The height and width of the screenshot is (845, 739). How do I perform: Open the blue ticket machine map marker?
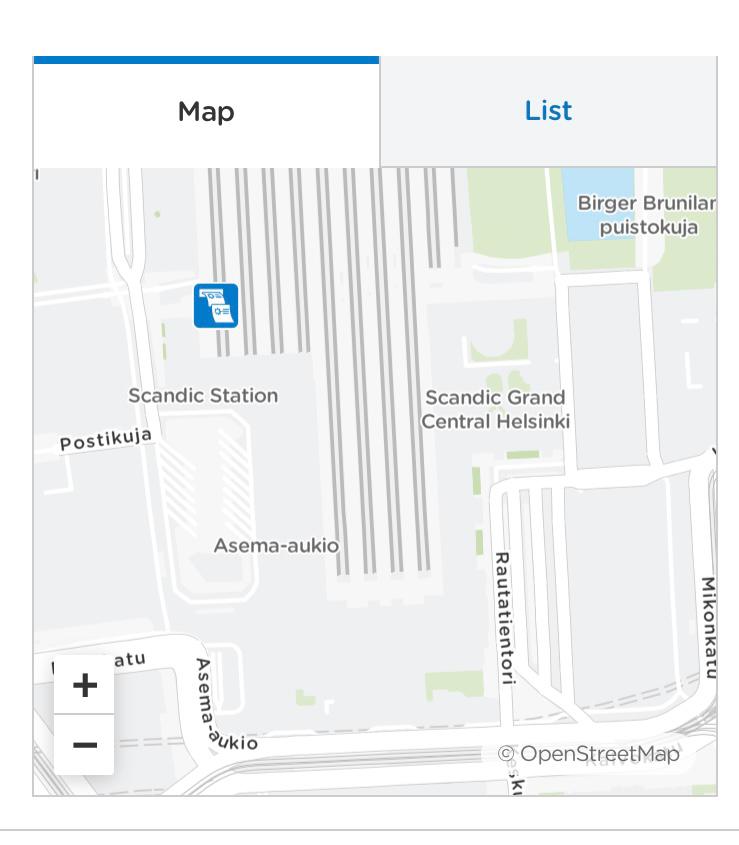coord(216,306)
